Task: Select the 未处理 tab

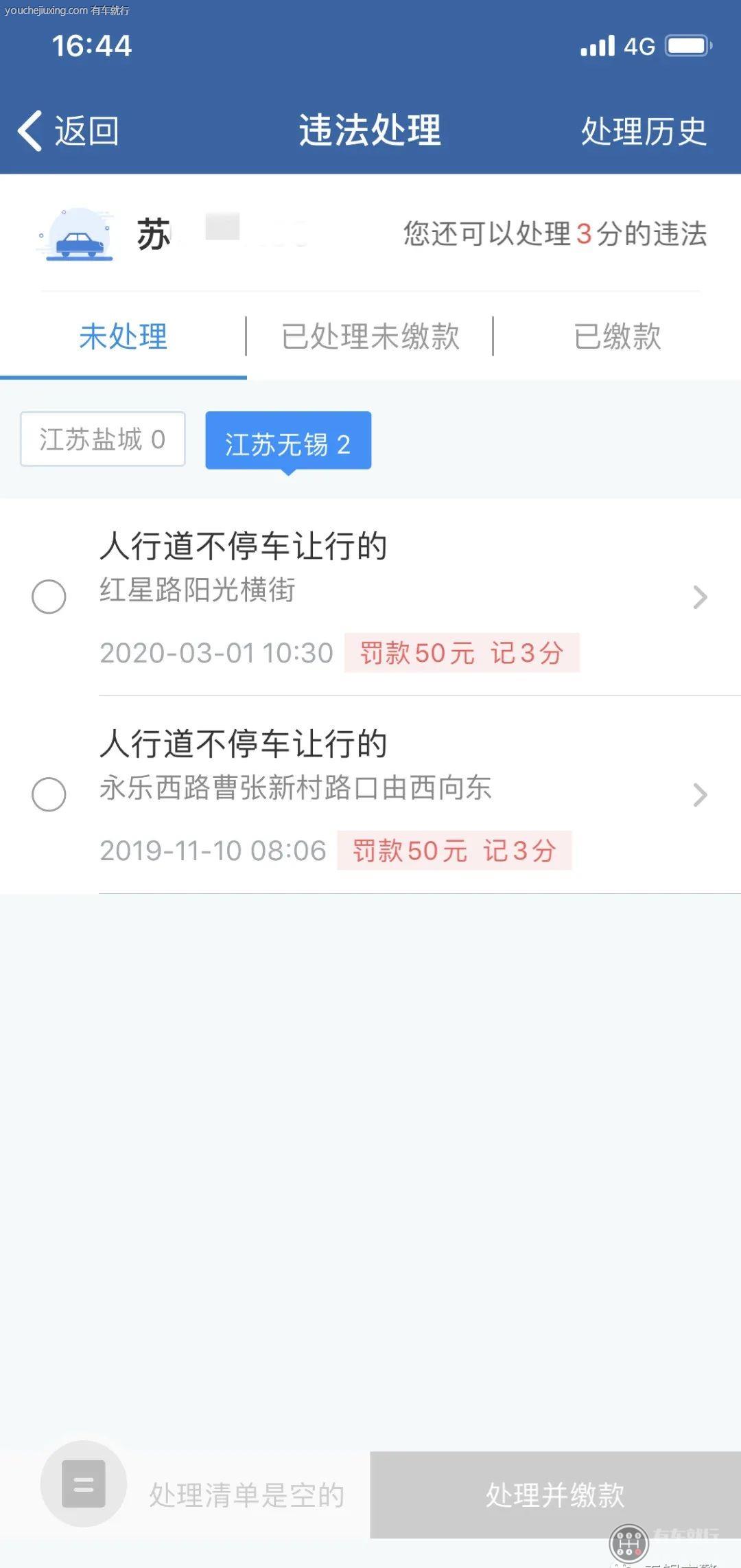Action: 123,336
